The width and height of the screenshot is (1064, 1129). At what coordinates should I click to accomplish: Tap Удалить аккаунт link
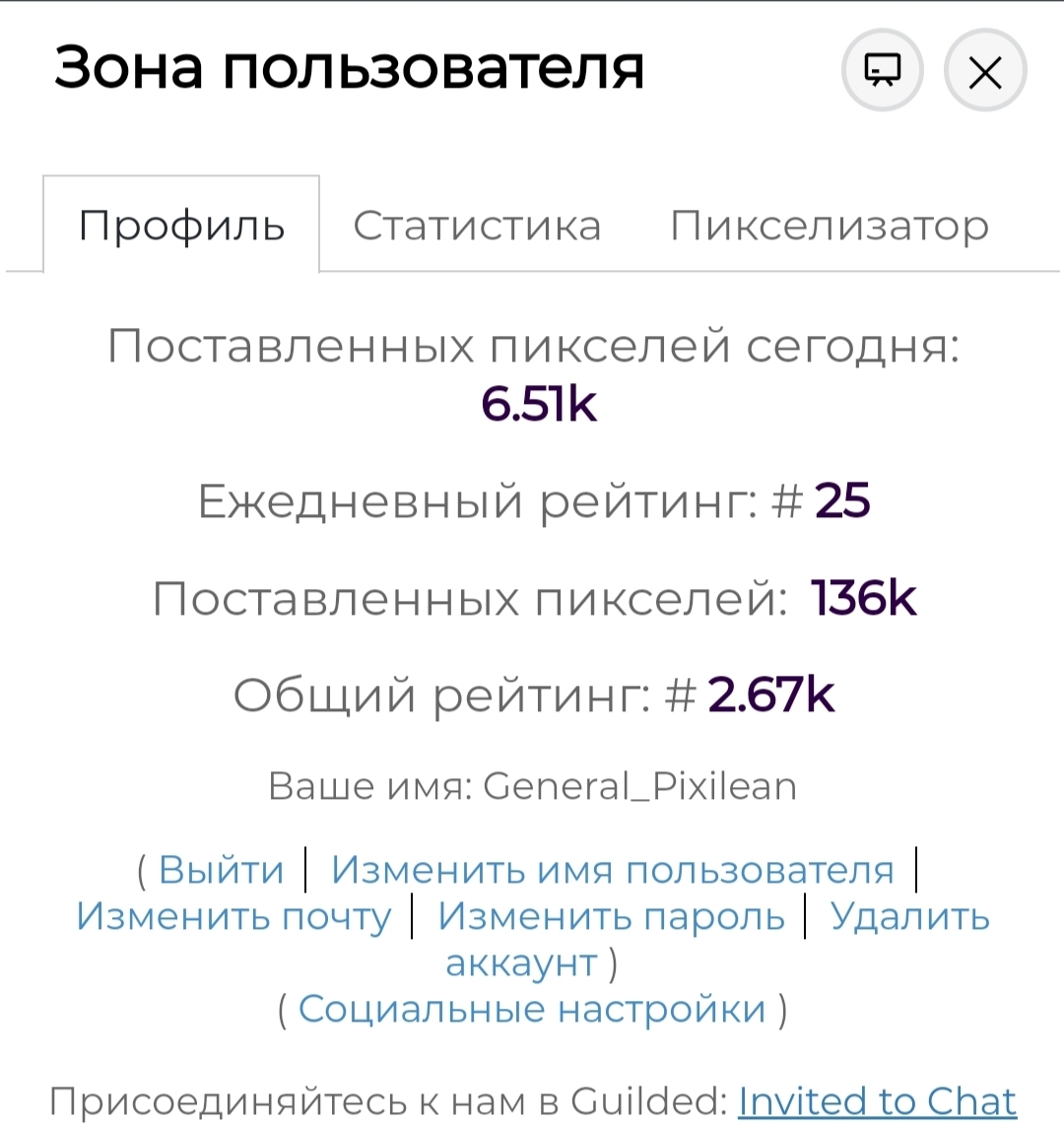908,916
